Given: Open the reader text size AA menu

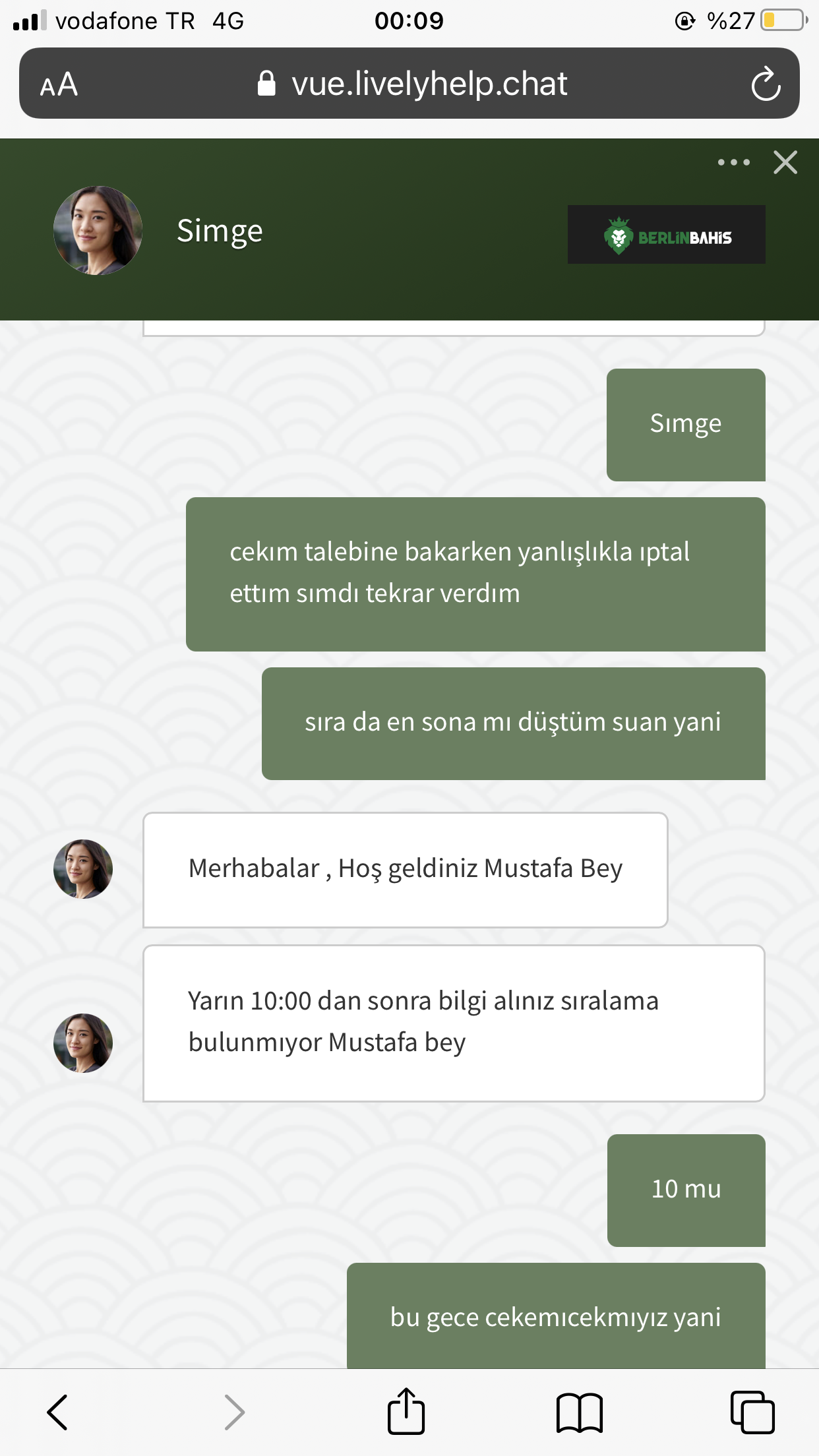Looking at the screenshot, I should click(59, 84).
